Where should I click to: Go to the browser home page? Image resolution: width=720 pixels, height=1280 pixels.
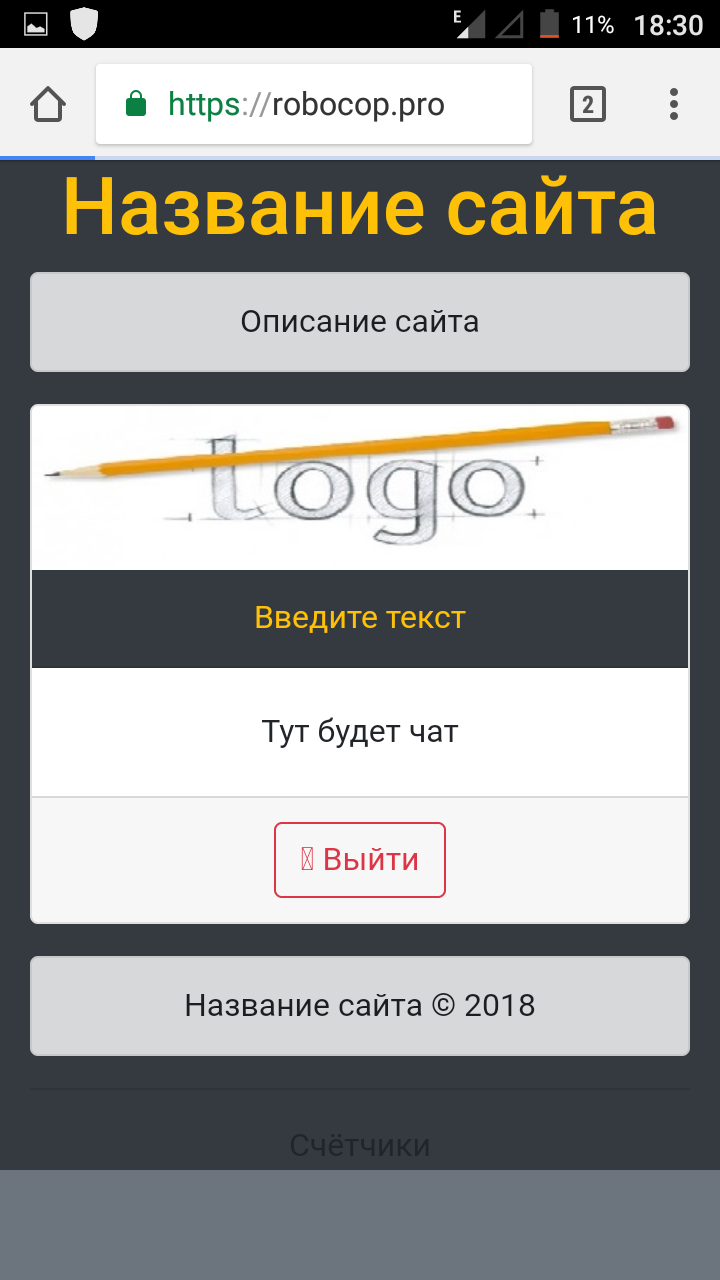[x=48, y=104]
